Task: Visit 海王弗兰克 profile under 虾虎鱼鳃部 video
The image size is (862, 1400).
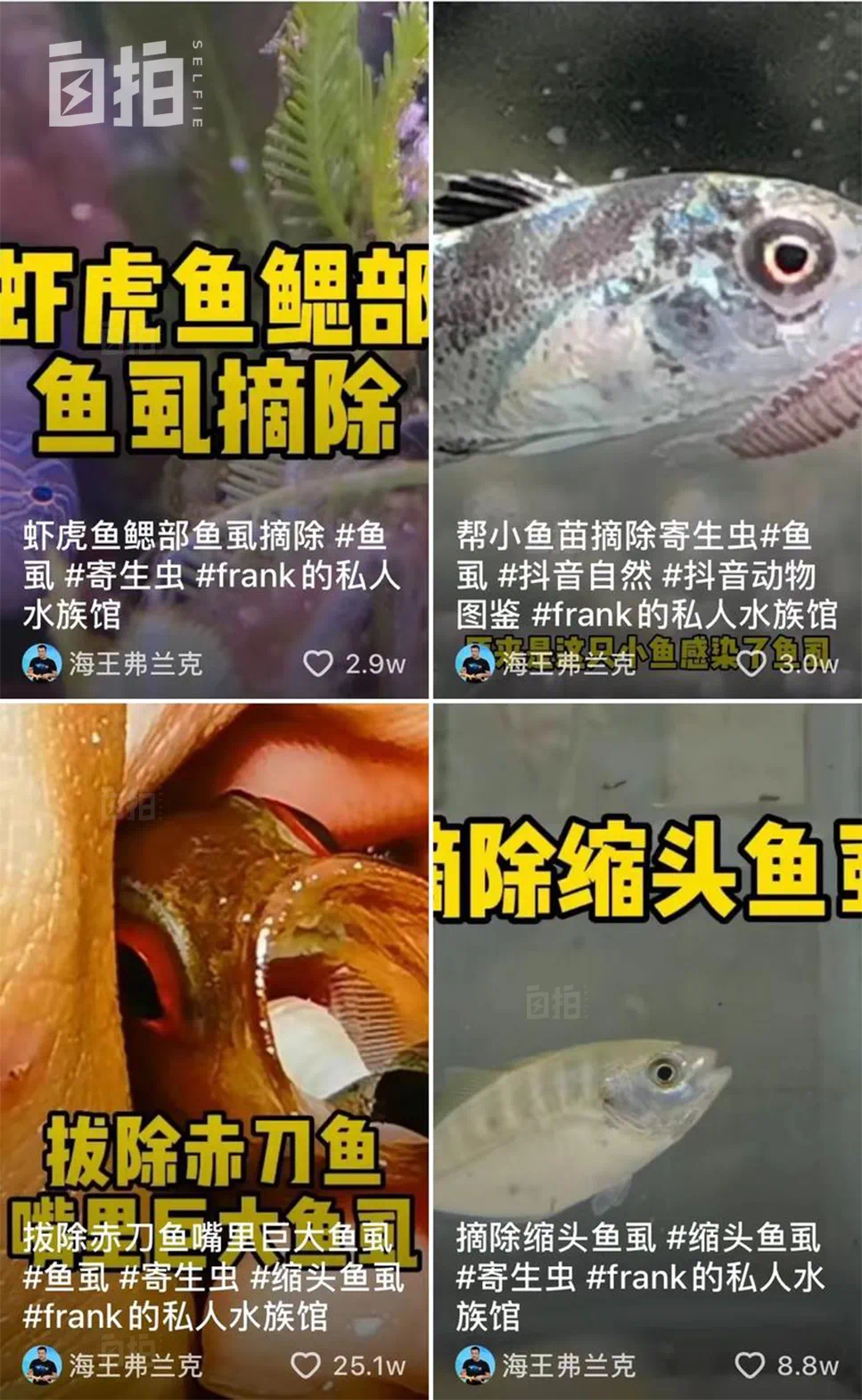Action: [x=113, y=663]
